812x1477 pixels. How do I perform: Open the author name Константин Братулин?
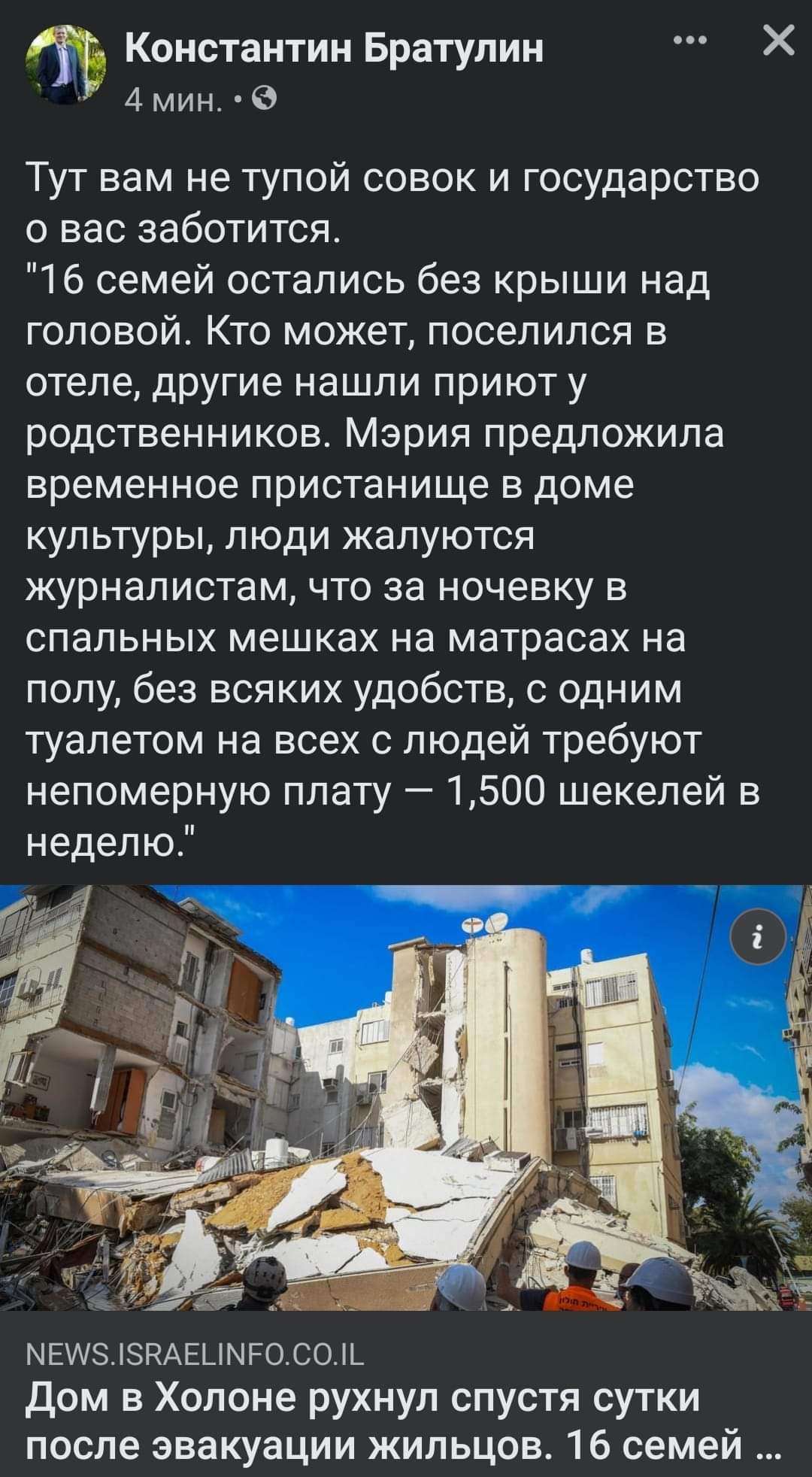tap(334, 50)
